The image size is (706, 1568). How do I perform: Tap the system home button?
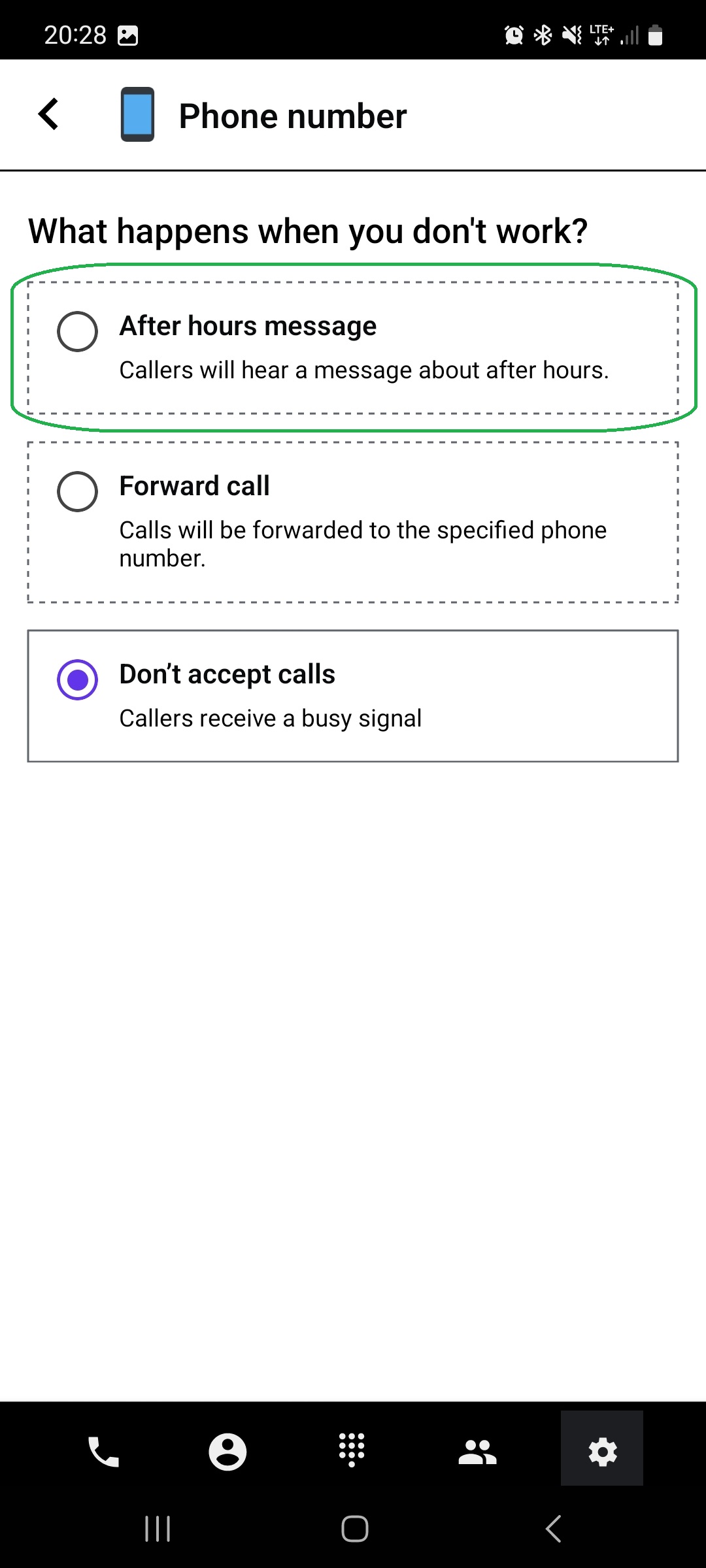click(354, 1529)
